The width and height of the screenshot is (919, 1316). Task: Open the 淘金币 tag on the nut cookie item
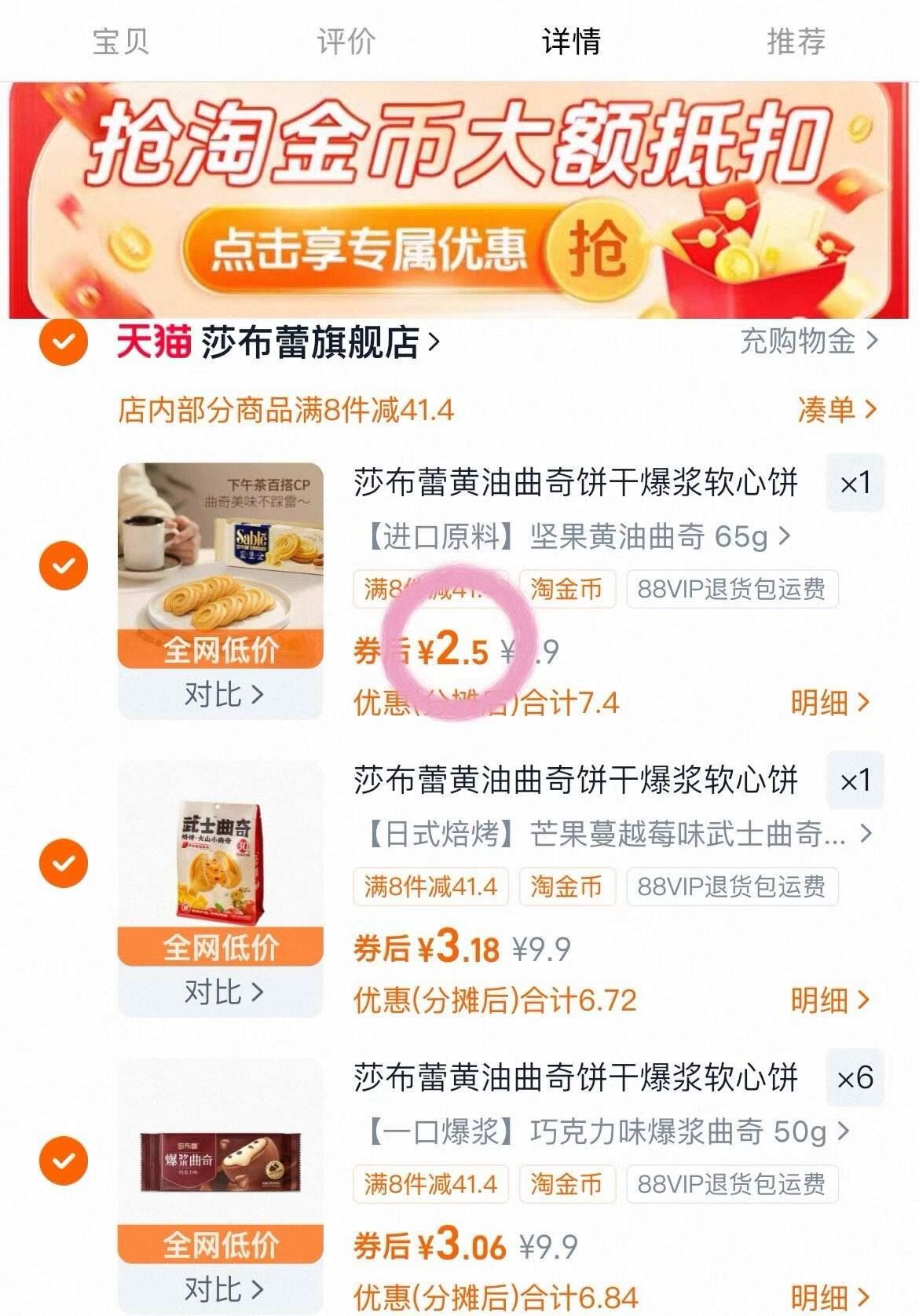point(567,589)
